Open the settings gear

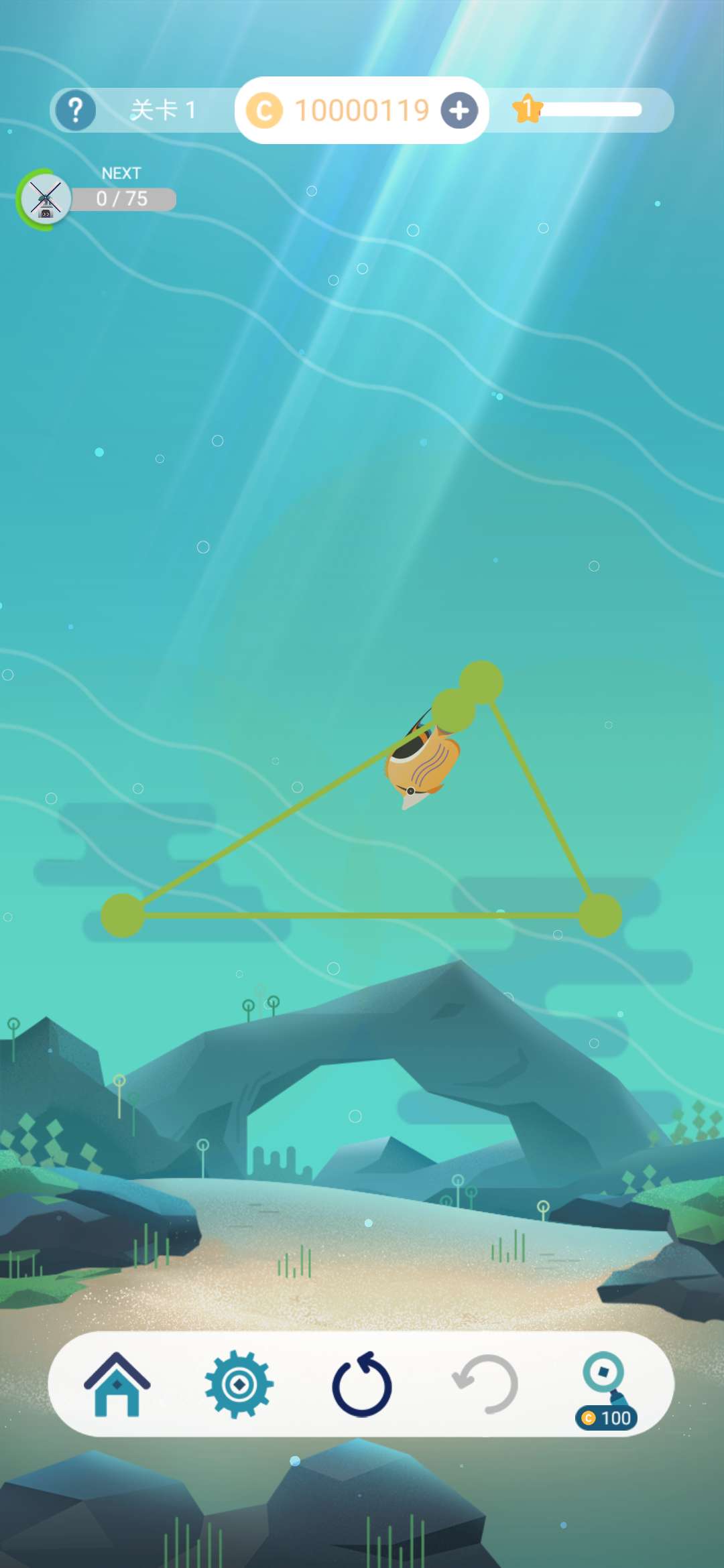coord(239,1384)
